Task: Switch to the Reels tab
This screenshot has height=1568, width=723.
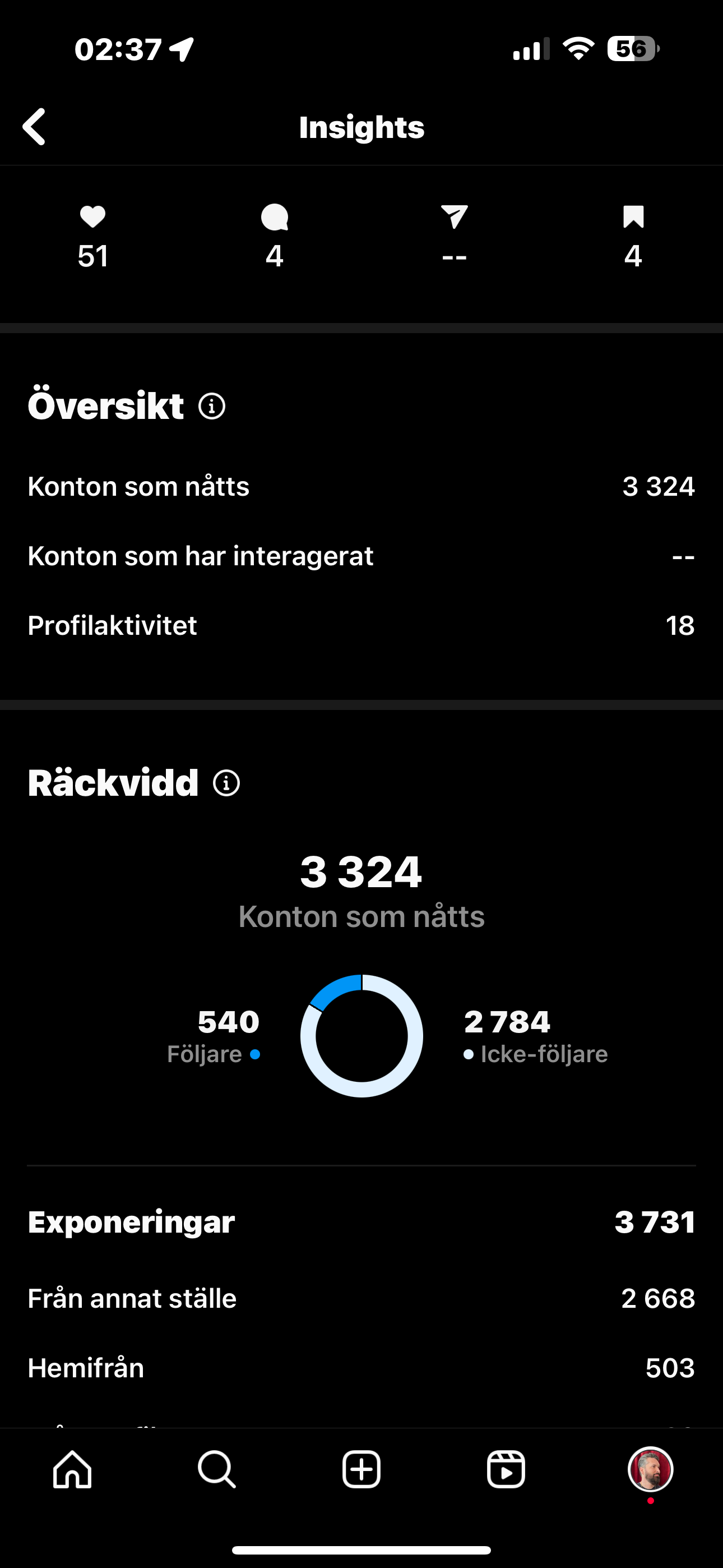Action: pyautogui.click(x=506, y=1469)
